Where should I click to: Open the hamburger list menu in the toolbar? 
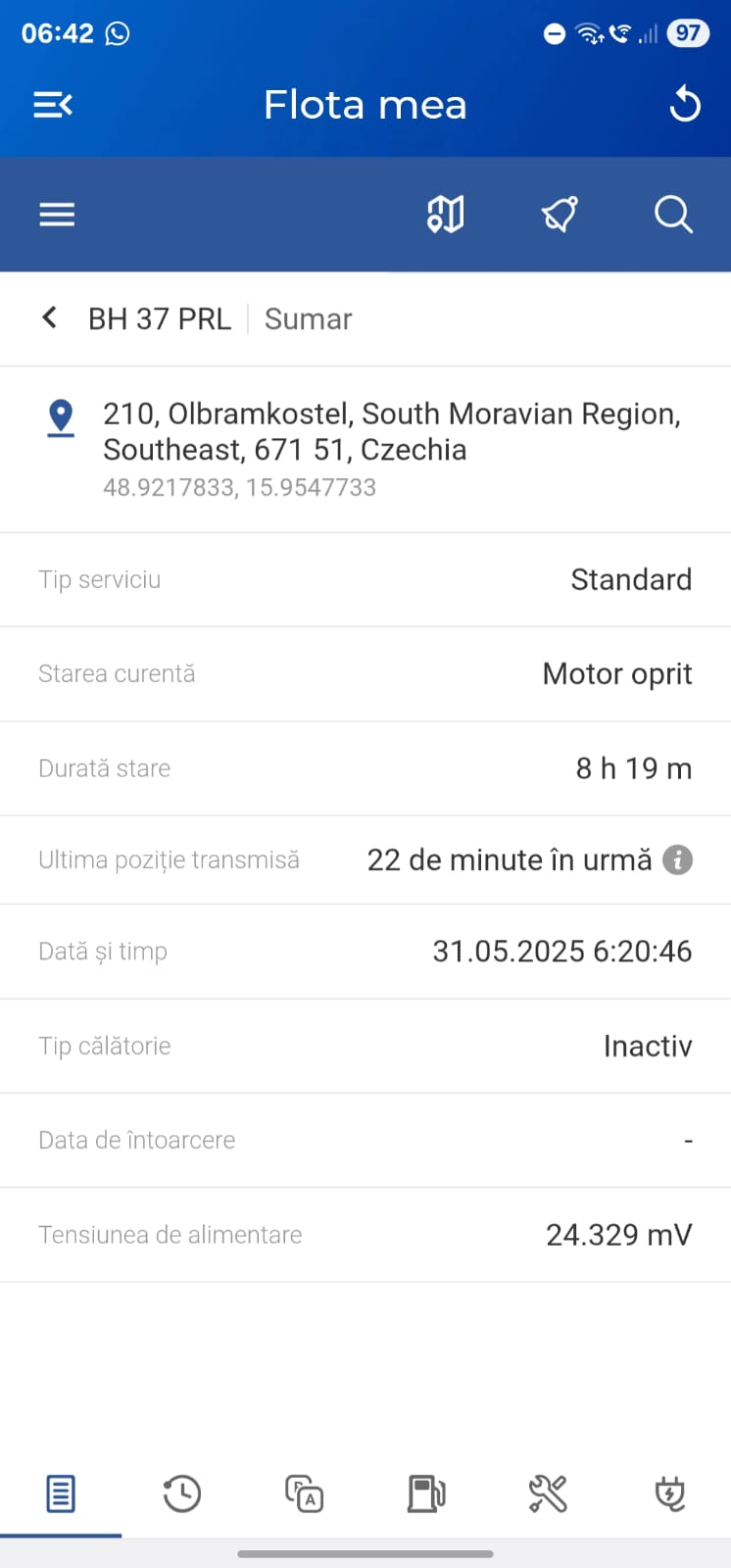click(x=57, y=215)
